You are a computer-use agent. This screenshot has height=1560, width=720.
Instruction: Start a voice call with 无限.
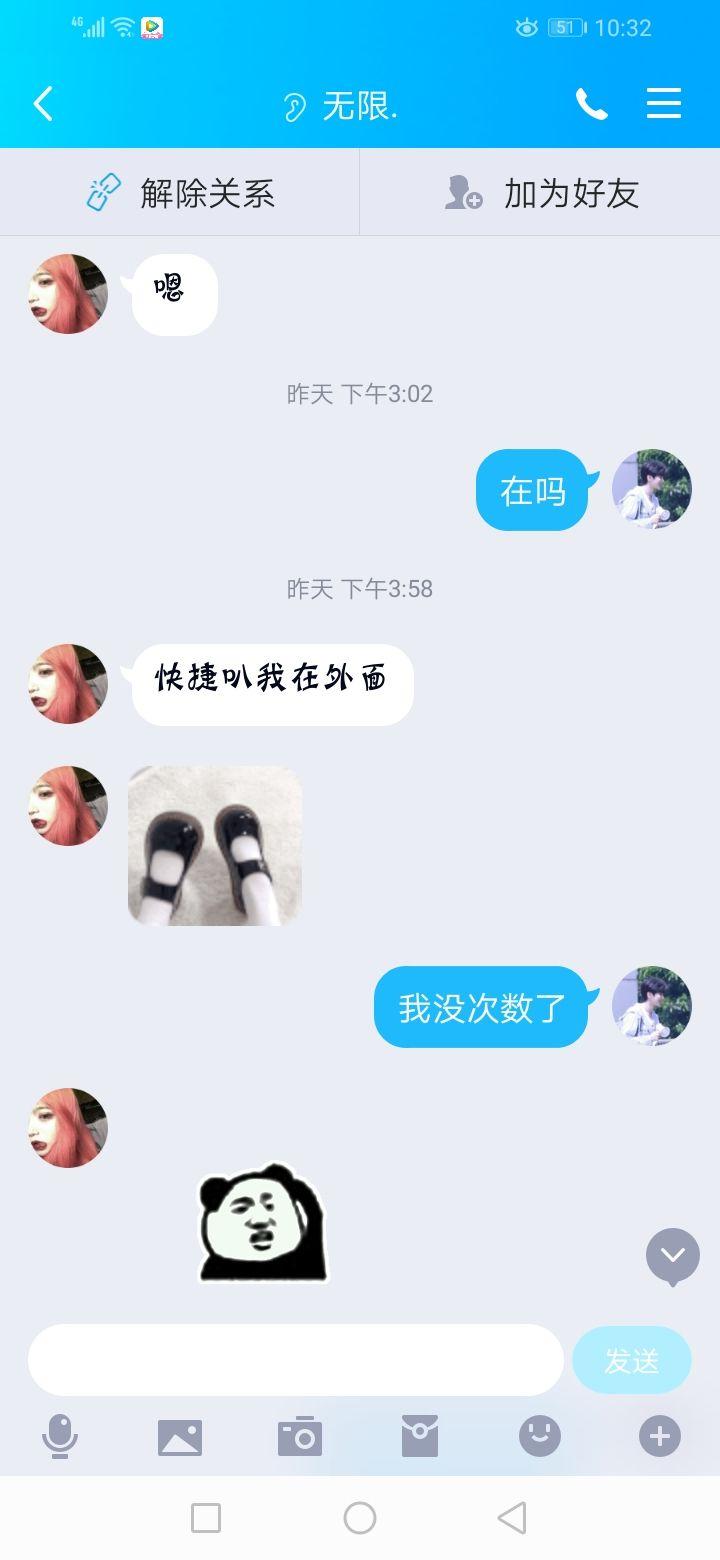(x=591, y=104)
